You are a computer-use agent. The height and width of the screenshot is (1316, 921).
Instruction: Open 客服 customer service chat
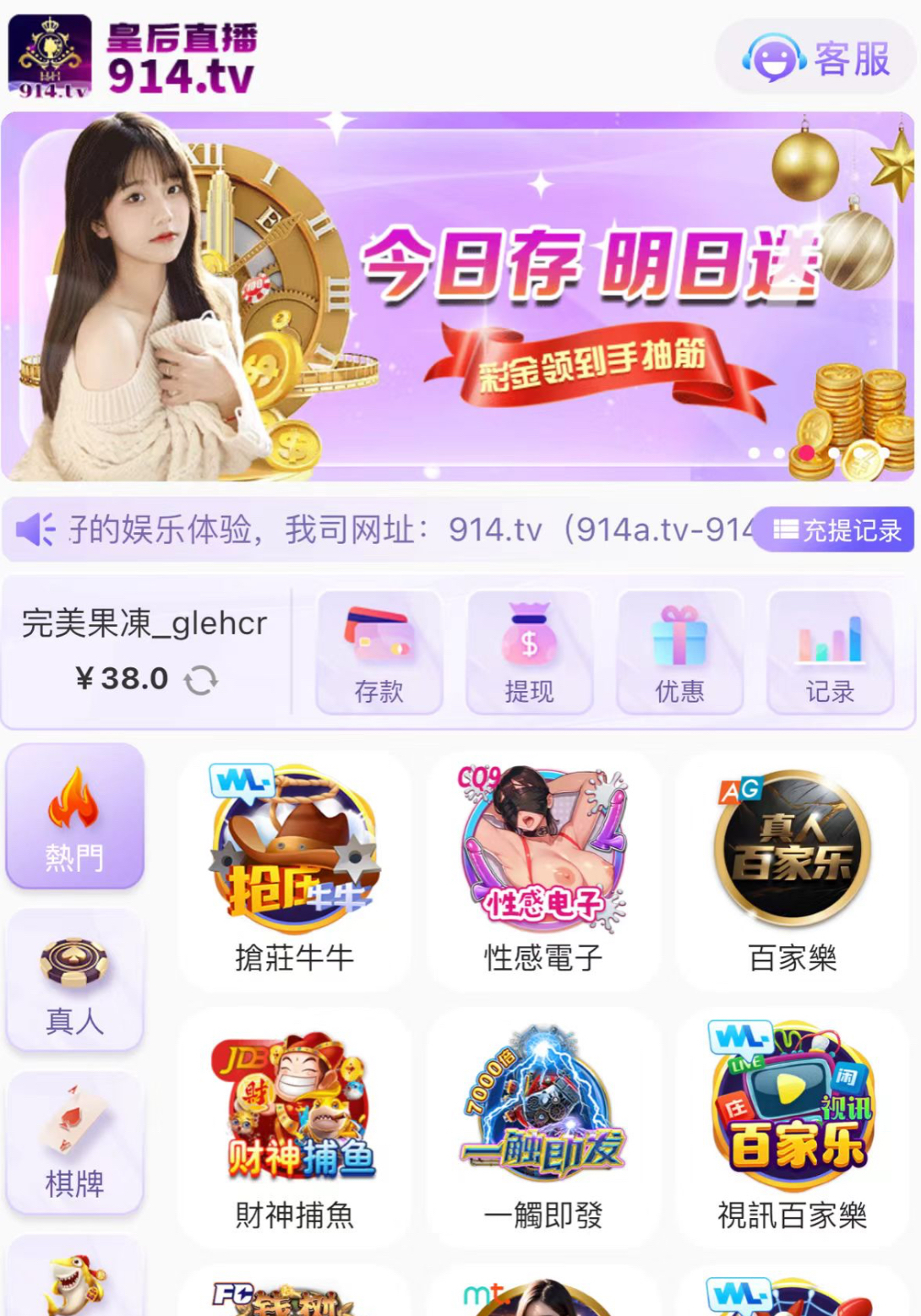[815, 58]
